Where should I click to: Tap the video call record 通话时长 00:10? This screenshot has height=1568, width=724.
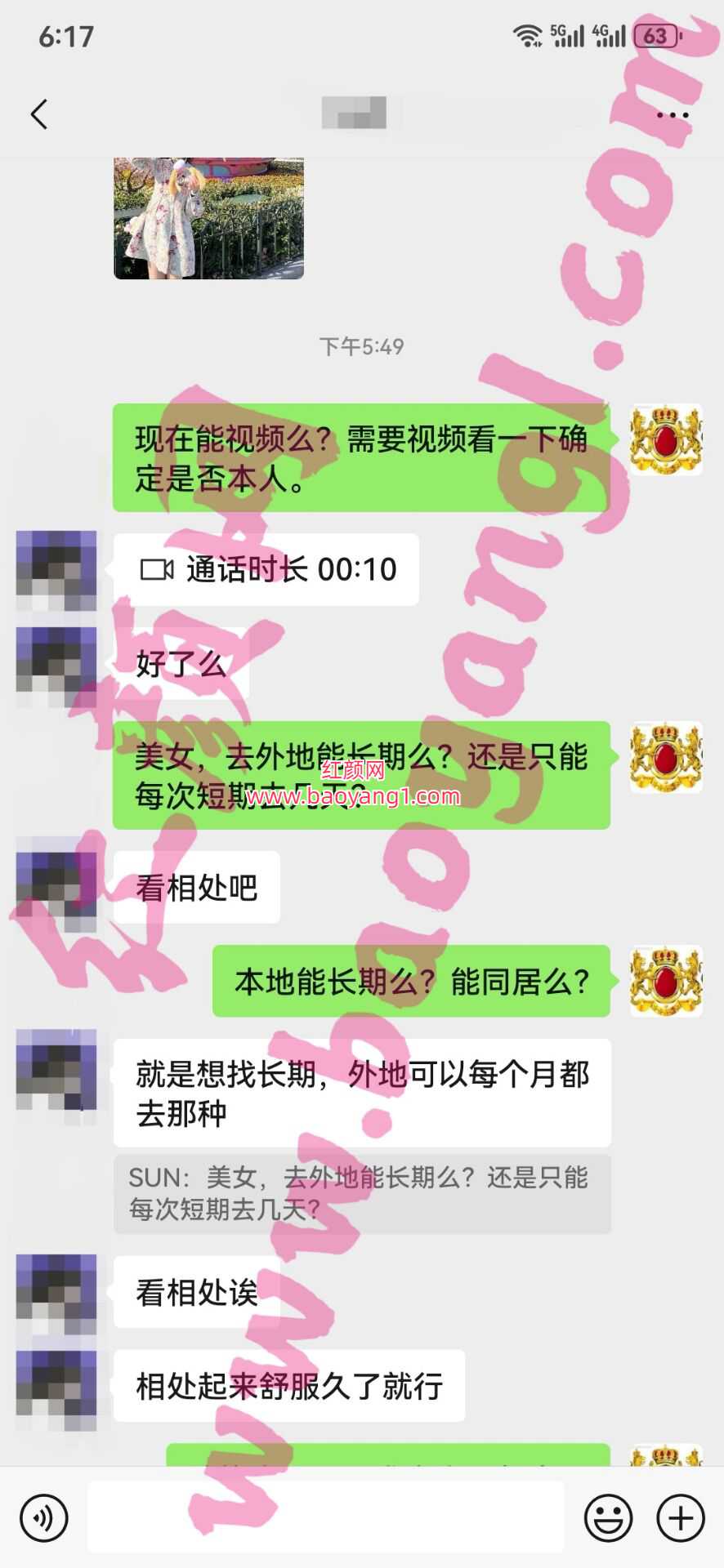click(x=266, y=569)
